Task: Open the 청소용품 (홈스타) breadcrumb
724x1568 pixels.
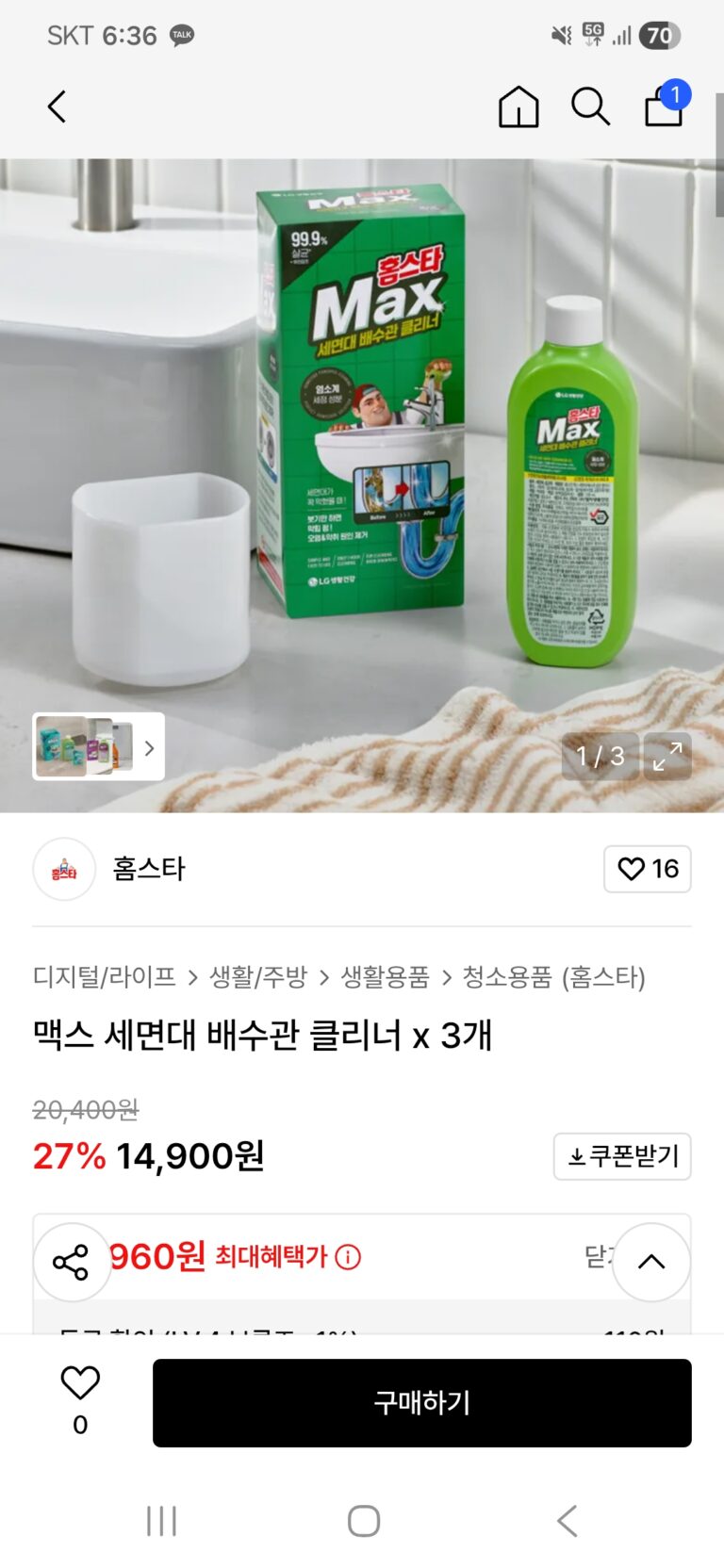Action: 553,977
